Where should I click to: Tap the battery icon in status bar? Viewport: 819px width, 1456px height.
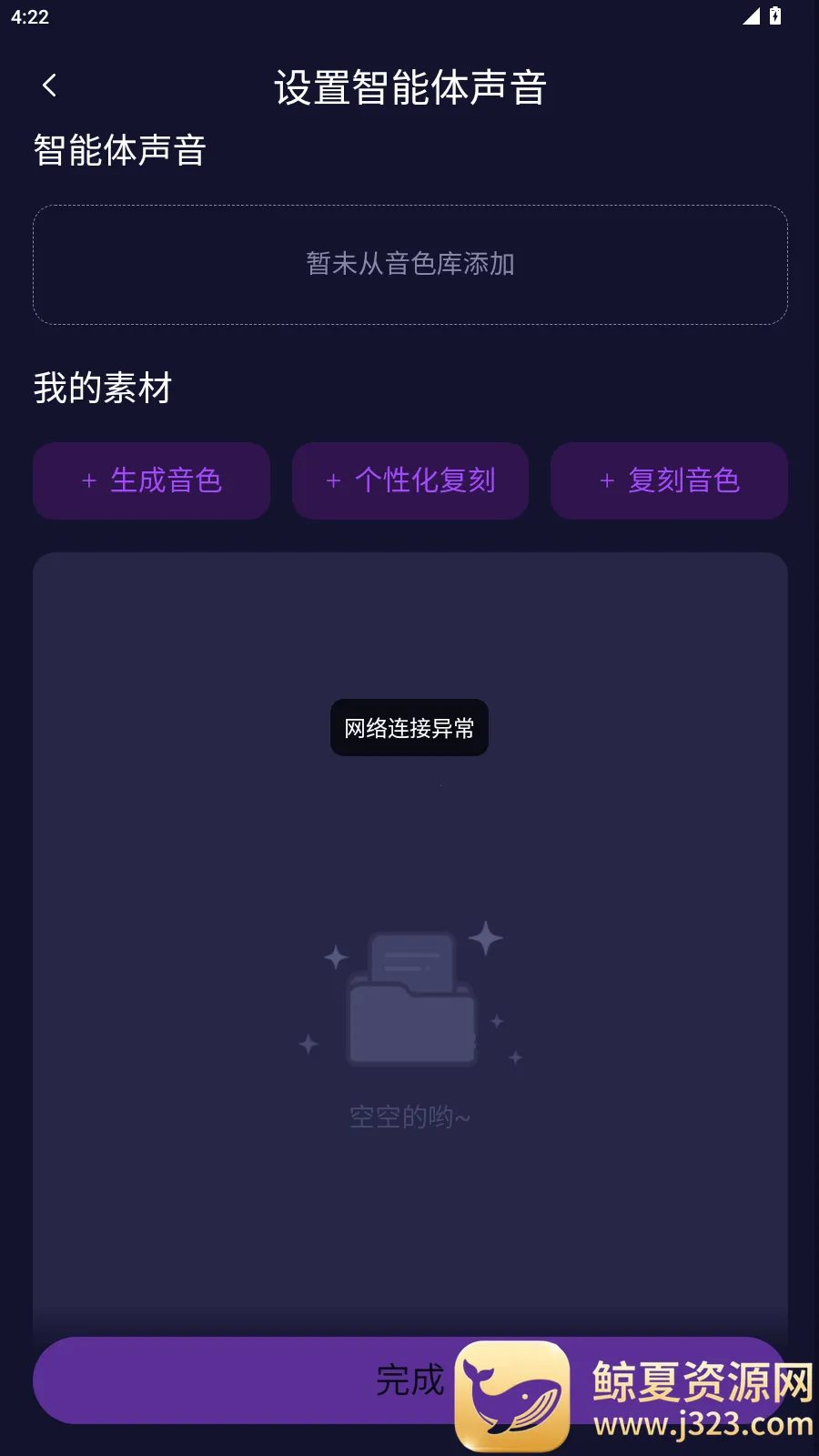(773, 15)
